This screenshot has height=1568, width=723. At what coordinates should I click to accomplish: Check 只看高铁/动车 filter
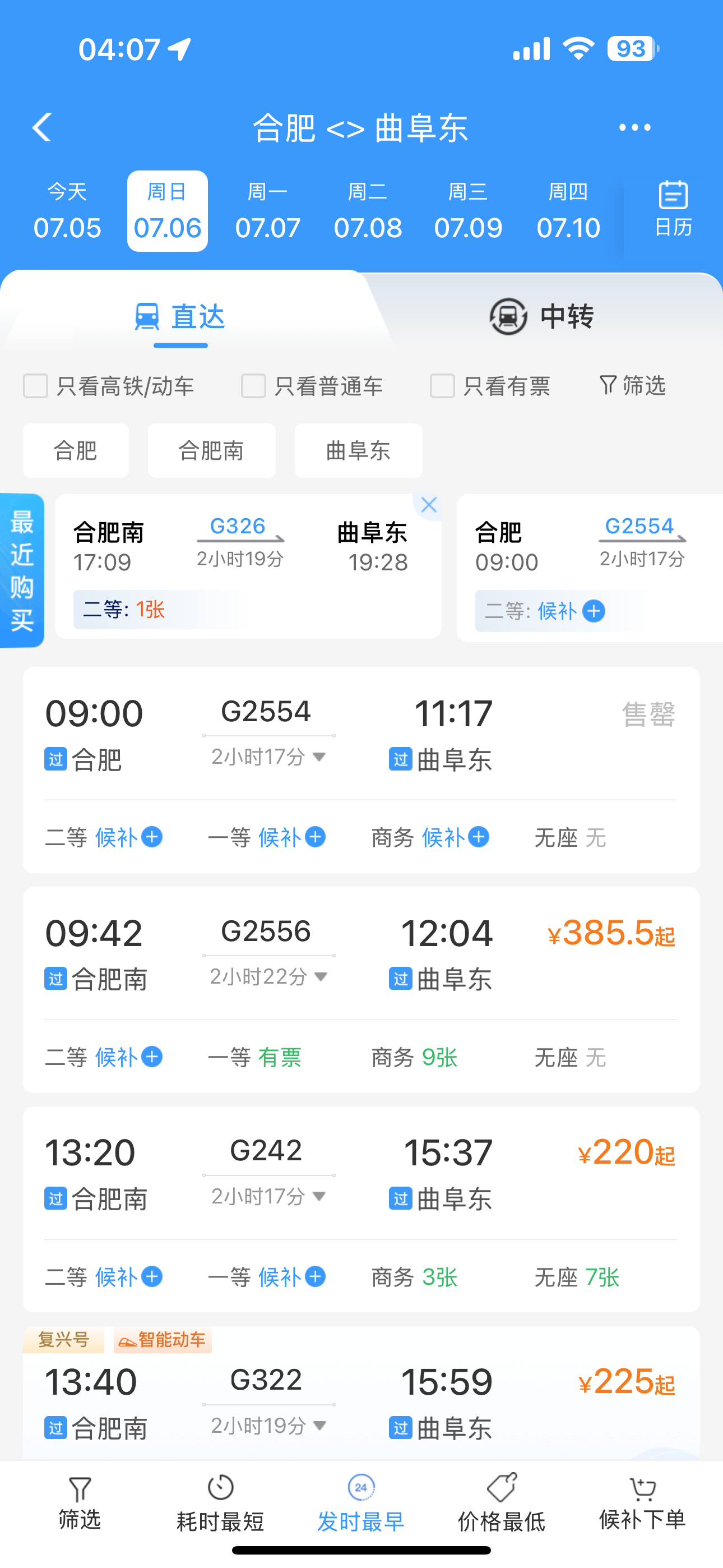tap(36, 386)
